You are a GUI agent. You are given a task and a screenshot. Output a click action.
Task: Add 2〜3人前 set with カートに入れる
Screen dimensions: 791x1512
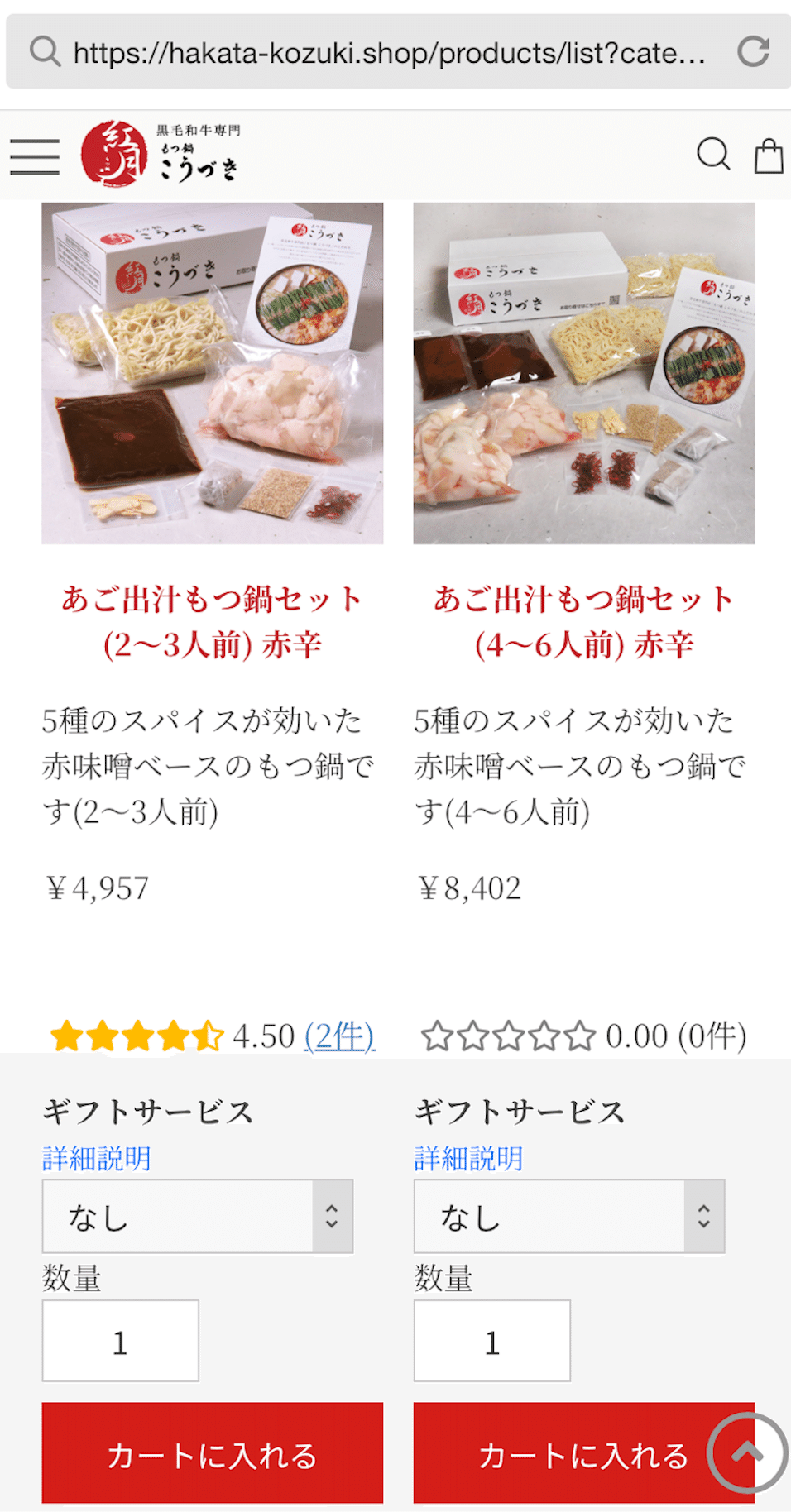[x=213, y=1452]
